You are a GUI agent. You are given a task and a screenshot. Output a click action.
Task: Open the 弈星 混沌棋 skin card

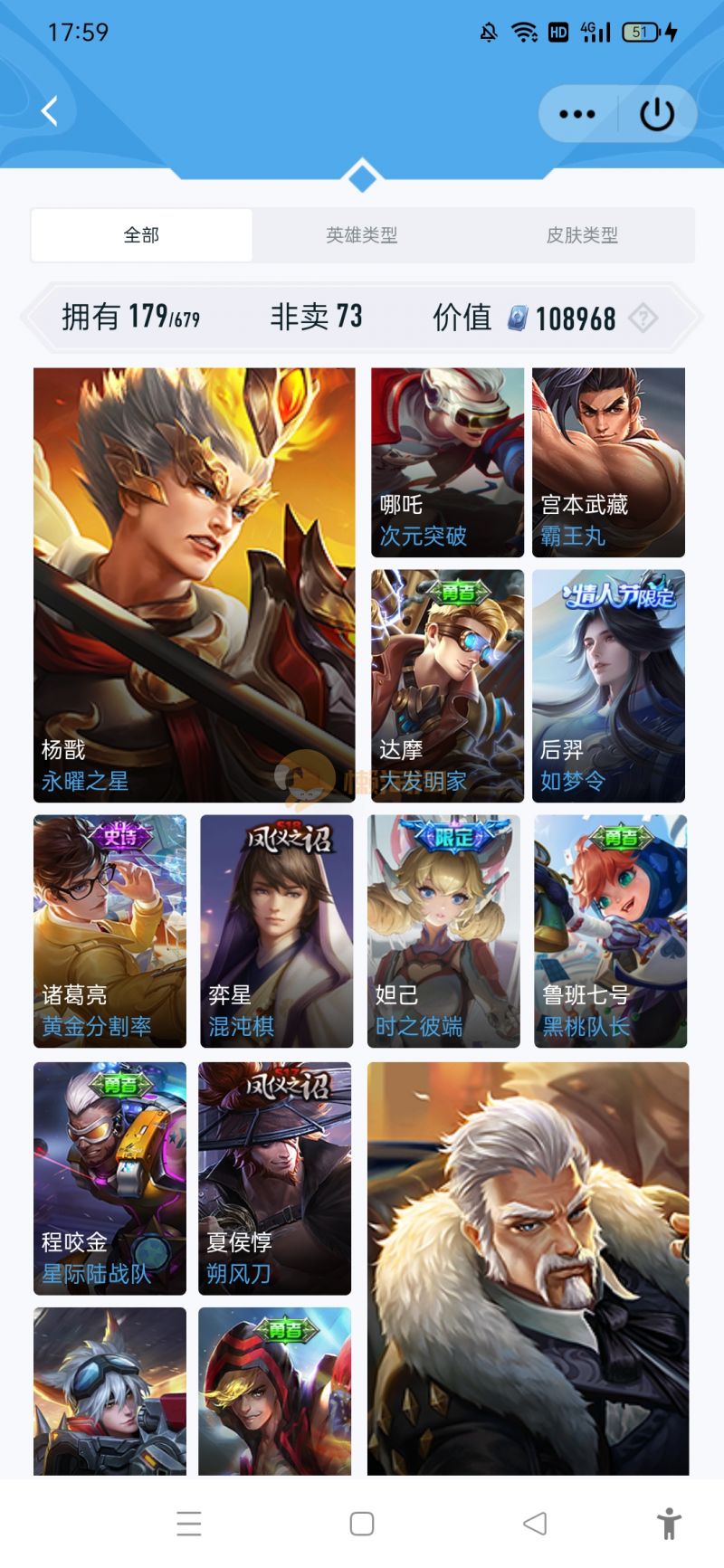[x=276, y=931]
